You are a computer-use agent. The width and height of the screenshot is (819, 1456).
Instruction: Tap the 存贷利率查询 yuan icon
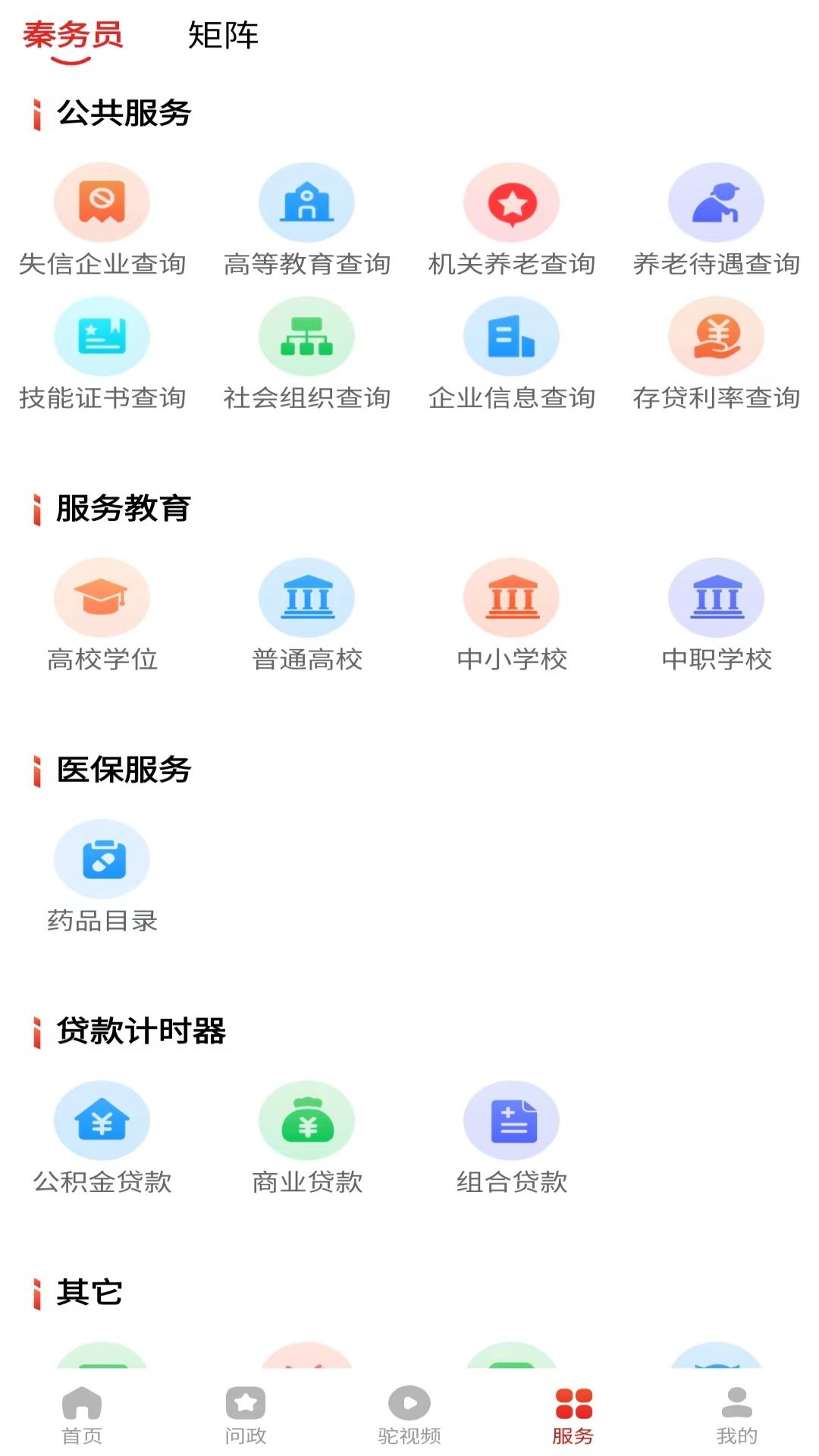(717, 335)
